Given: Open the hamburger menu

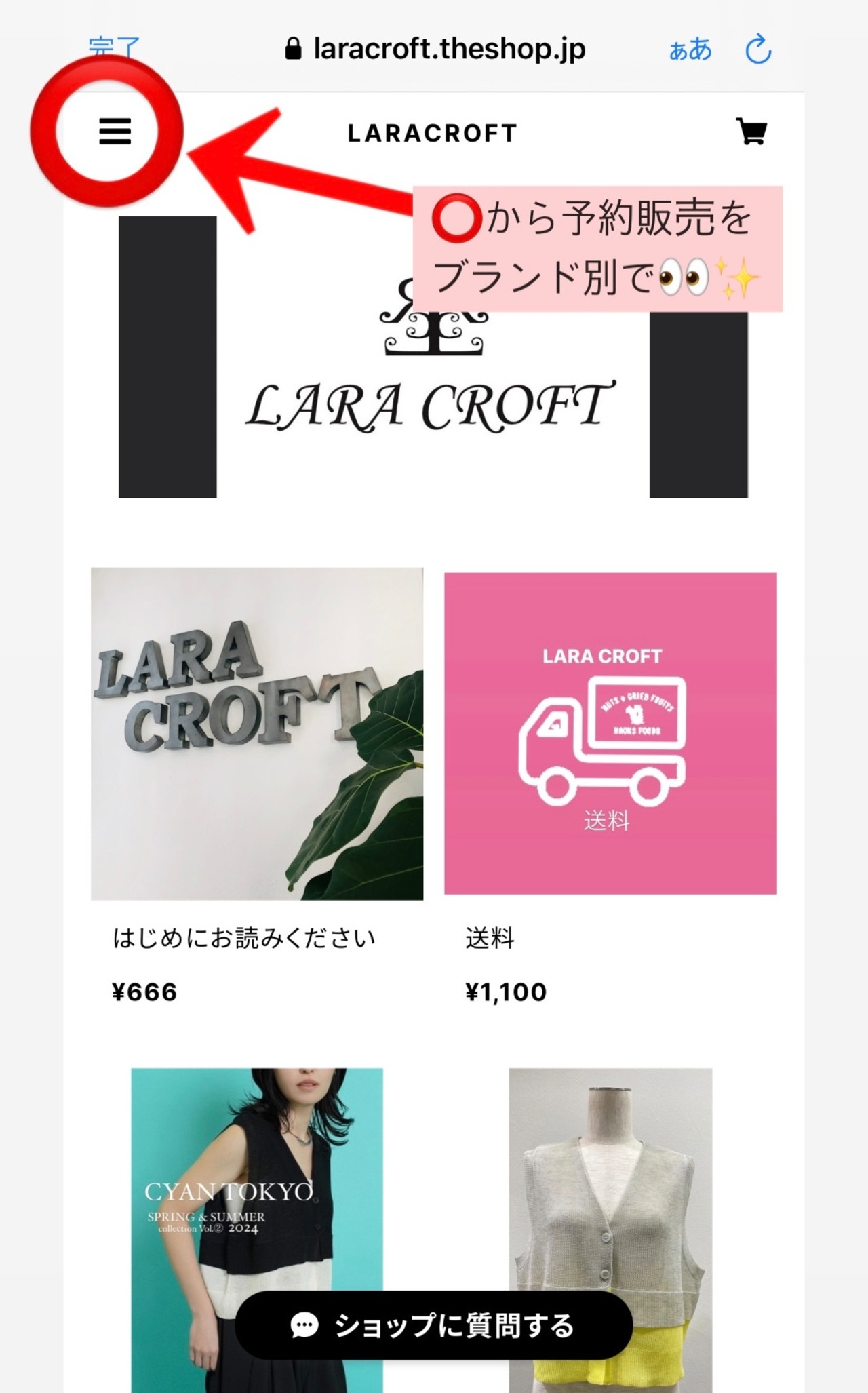Looking at the screenshot, I should [115, 131].
